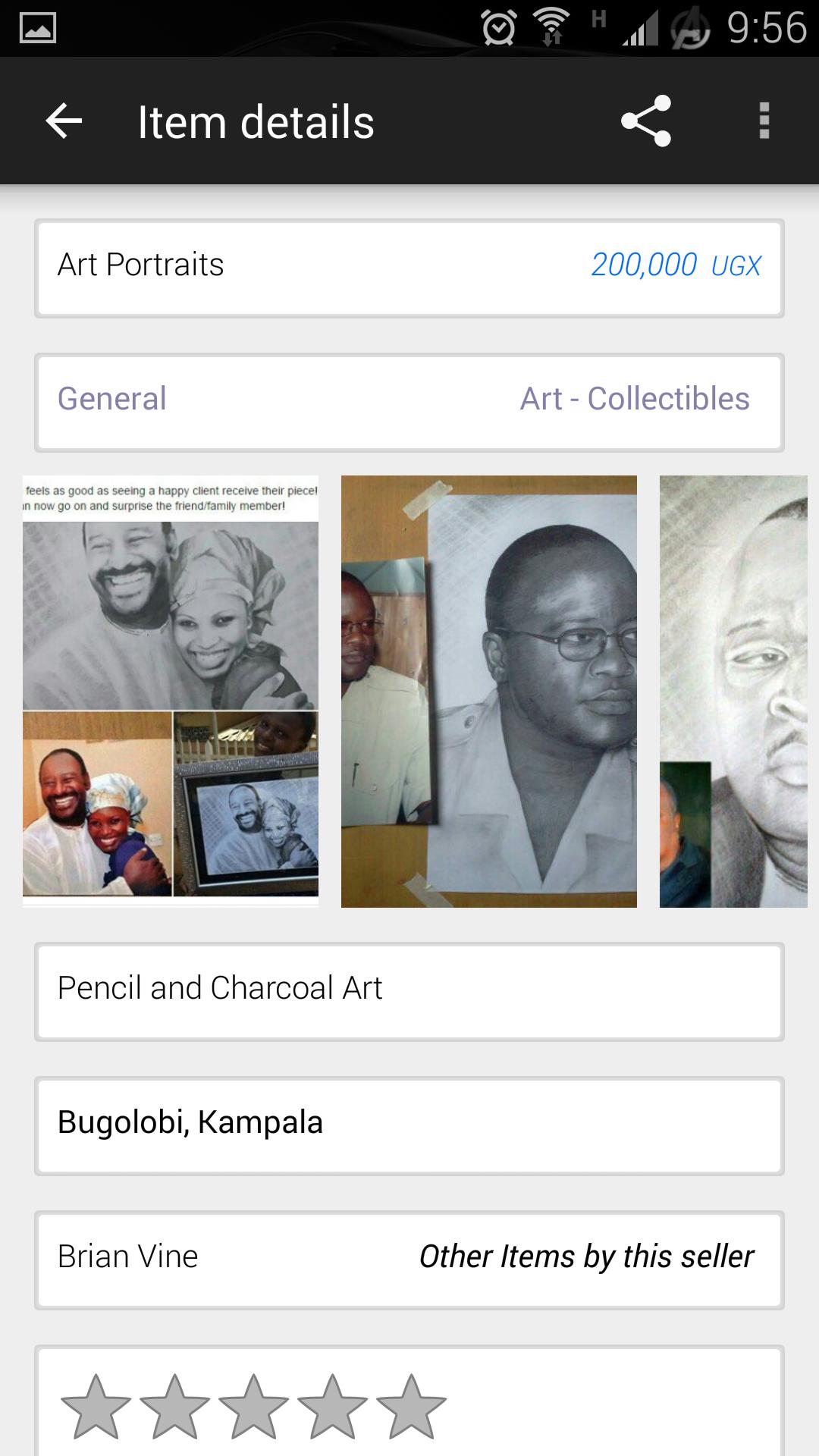Go back from Item details
This screenshot has height=1456, width=819.
coord(64,121)
